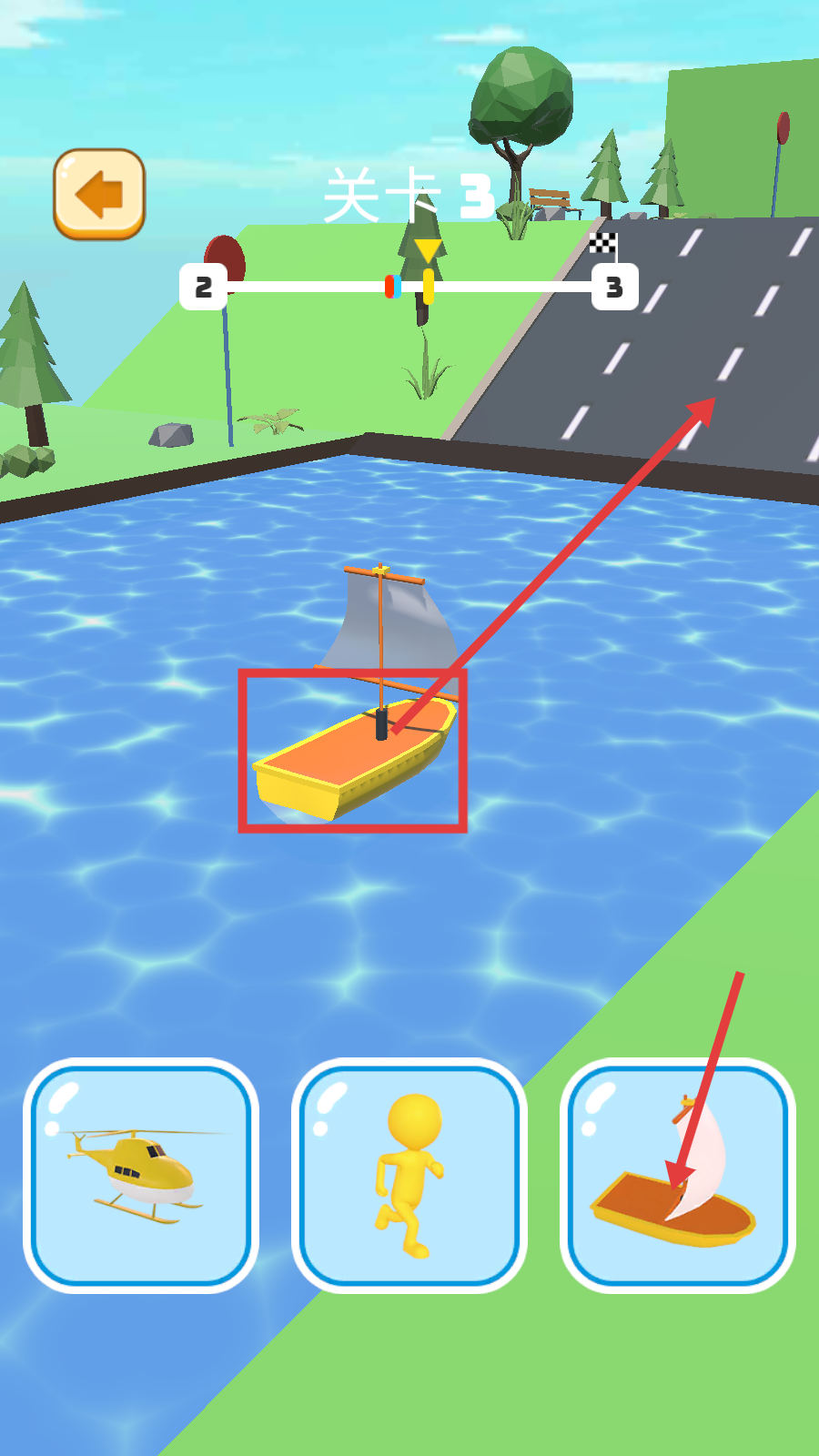Tap the orange back arrow button
Image resolution: width=819 pixels, height=1456 pixels.
coord(99,195)
